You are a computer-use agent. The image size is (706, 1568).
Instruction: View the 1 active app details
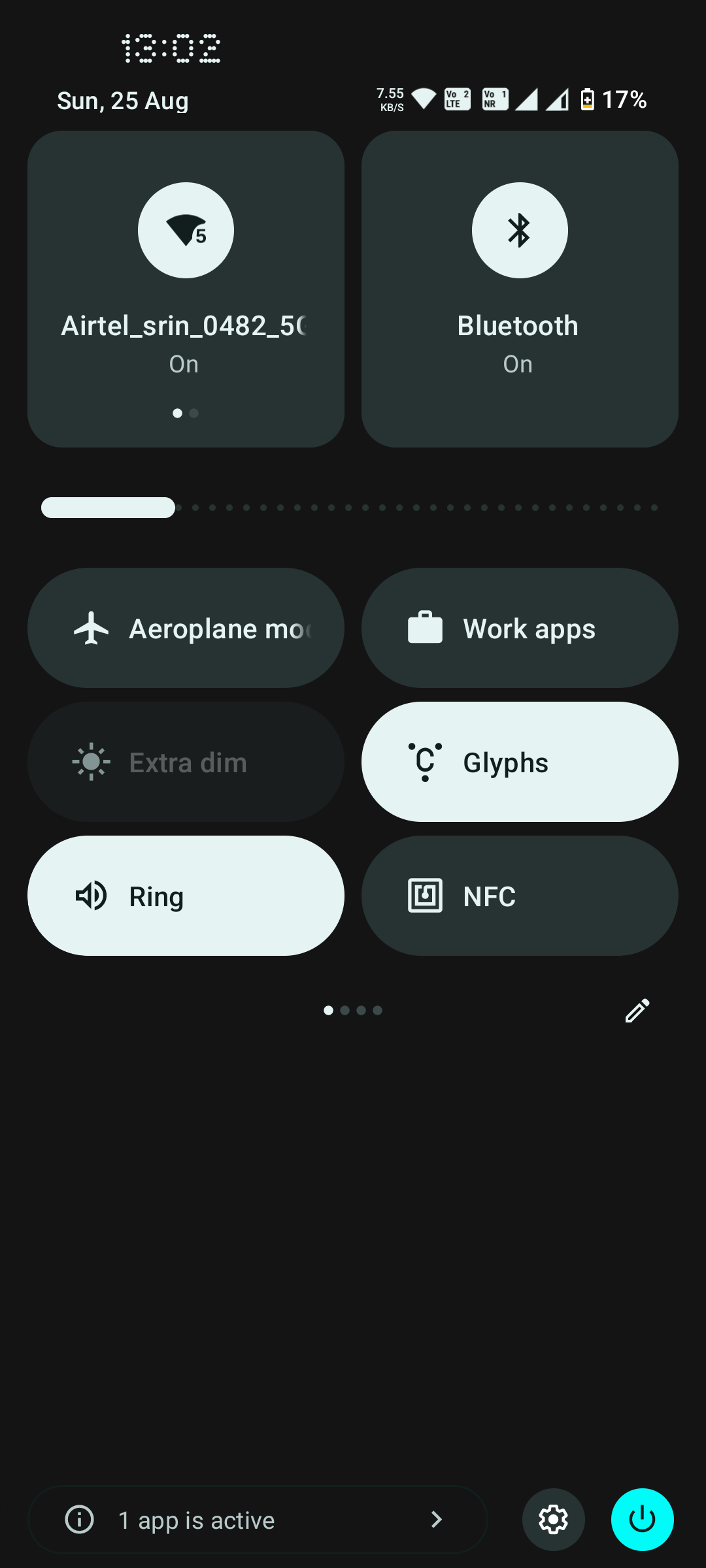click(258, 1520)
